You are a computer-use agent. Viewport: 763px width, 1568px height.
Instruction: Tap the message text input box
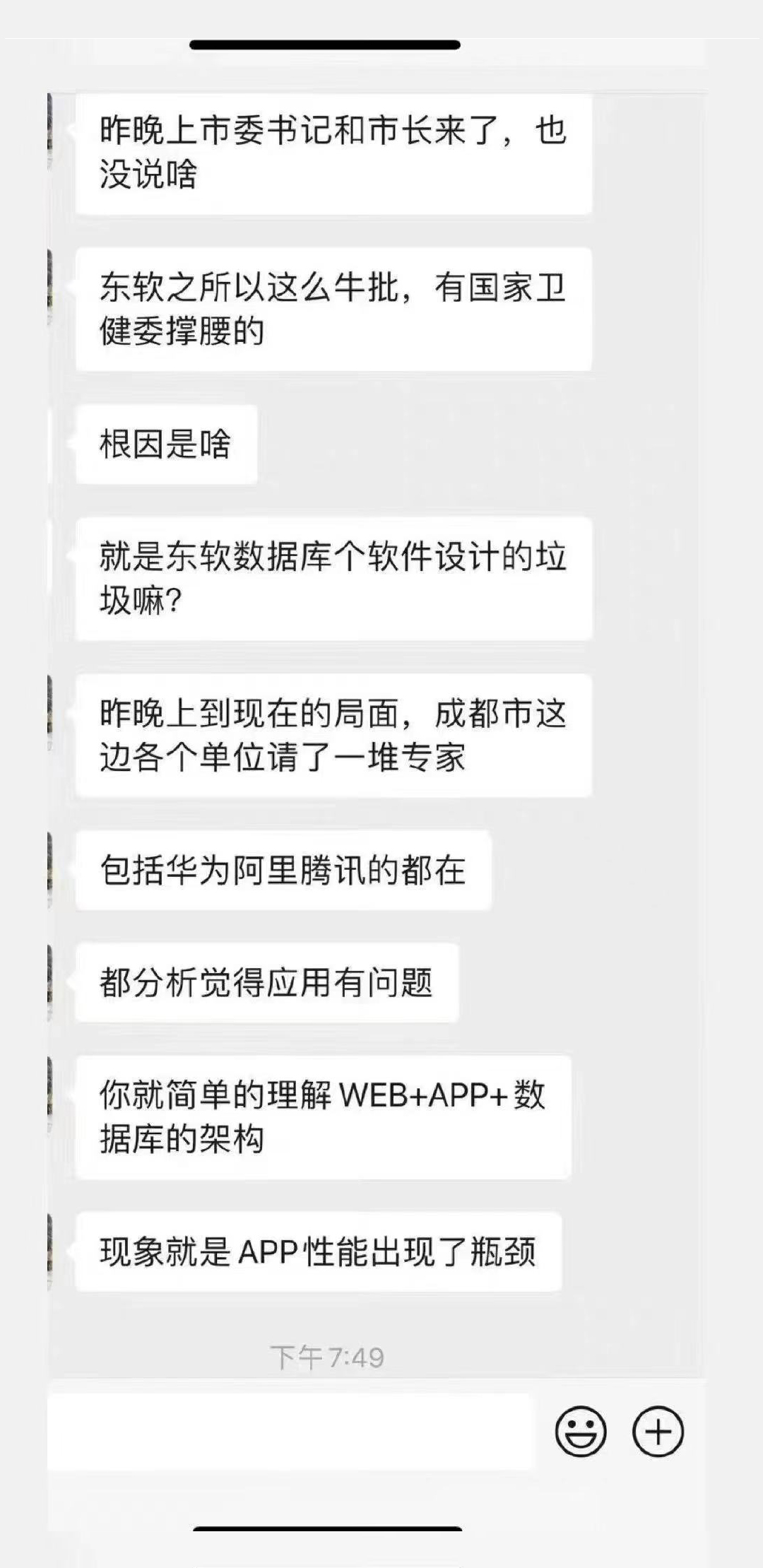tap(290, 1432)
